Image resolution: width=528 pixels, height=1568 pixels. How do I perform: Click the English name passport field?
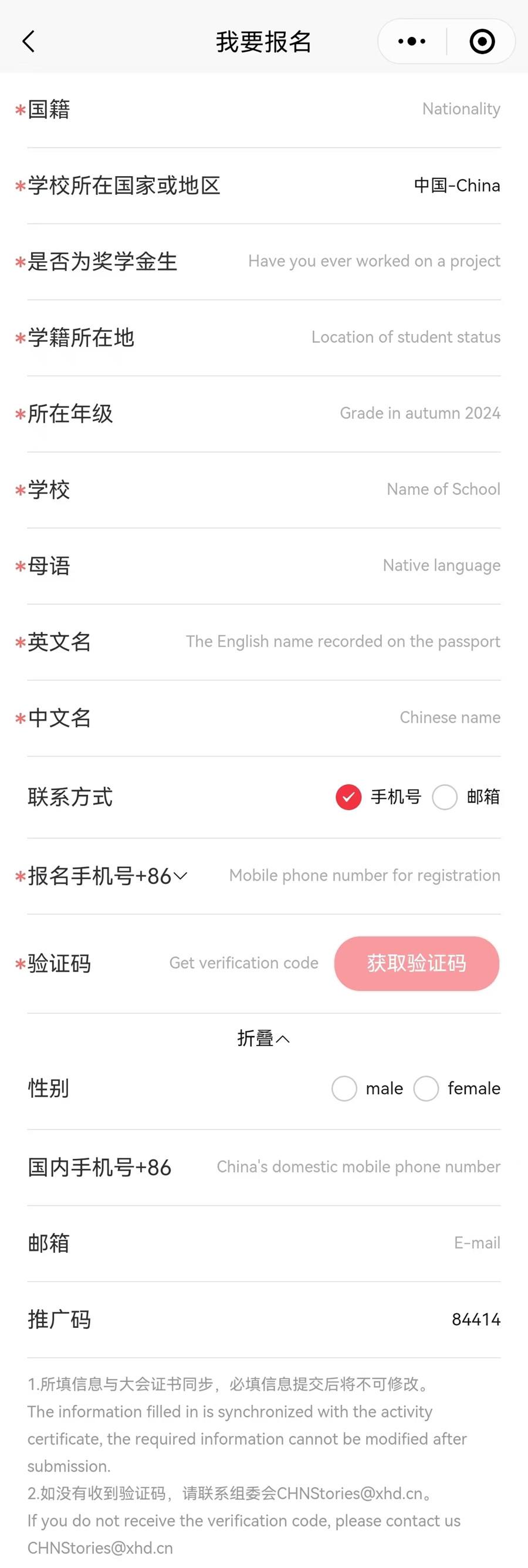click(343, 641)
